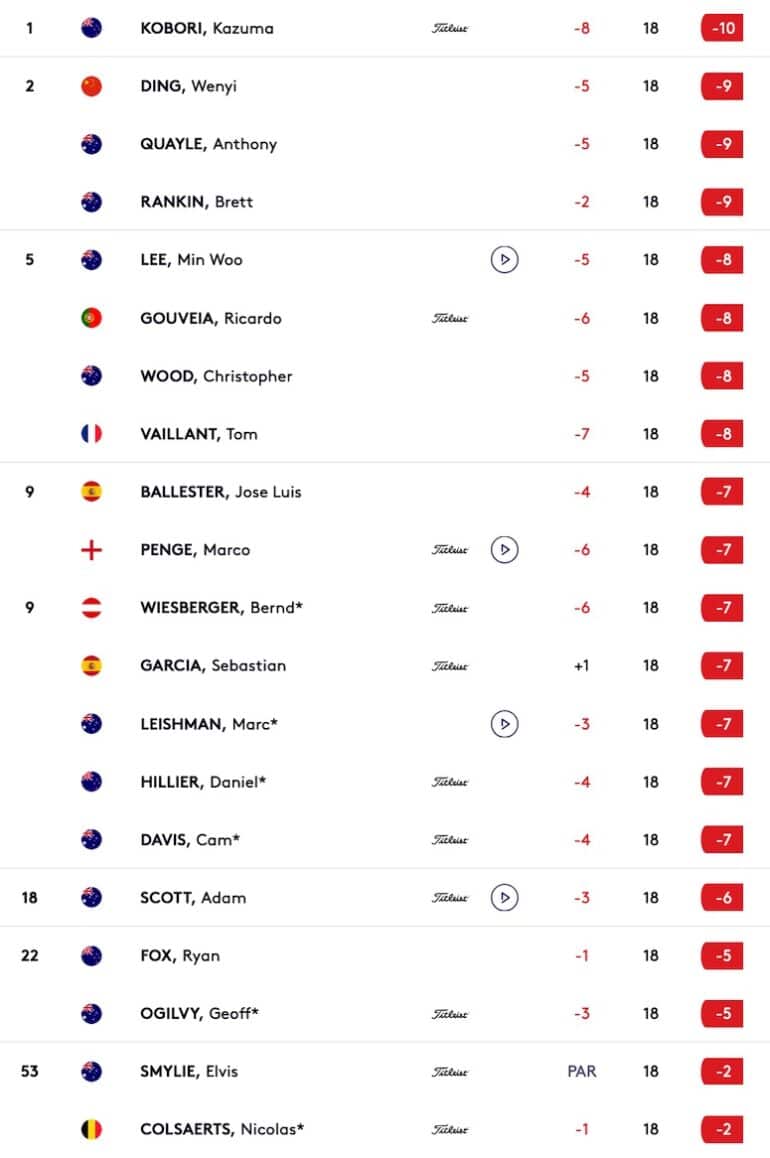Select Brett Rankin's leaderboard entry
Image resolution: width=770 pixels, height=1158 pixels.
196,202
